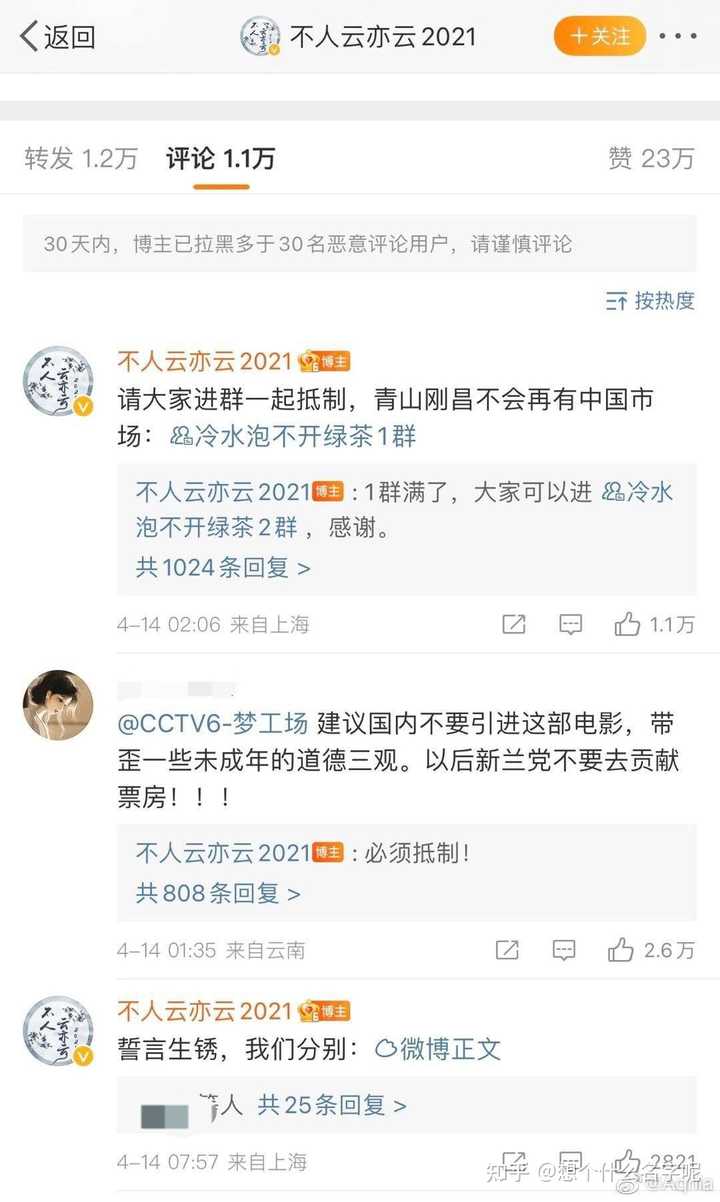Reply to the 4-14 02:06 comment

[570, 625]
